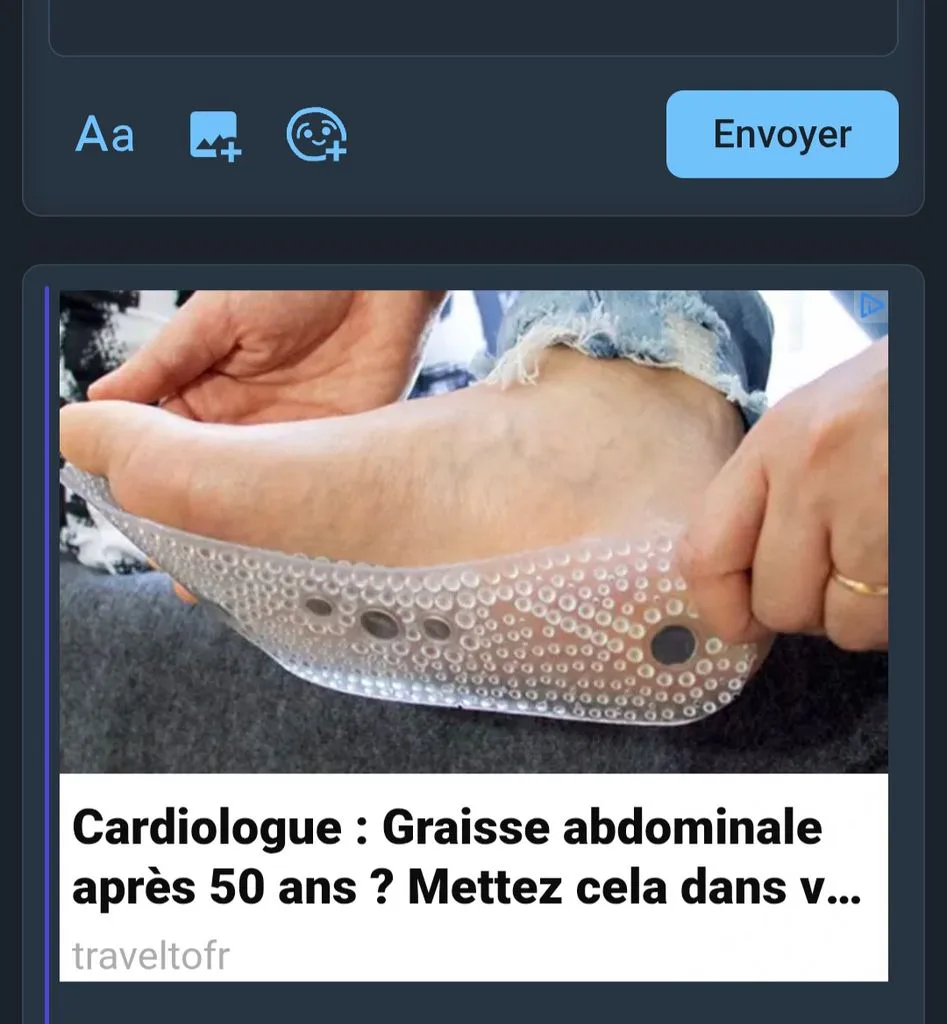The height and width of the screenshot is (1024, 947).
Task: Send the message with Envoyer
Action: click(782, 134)
